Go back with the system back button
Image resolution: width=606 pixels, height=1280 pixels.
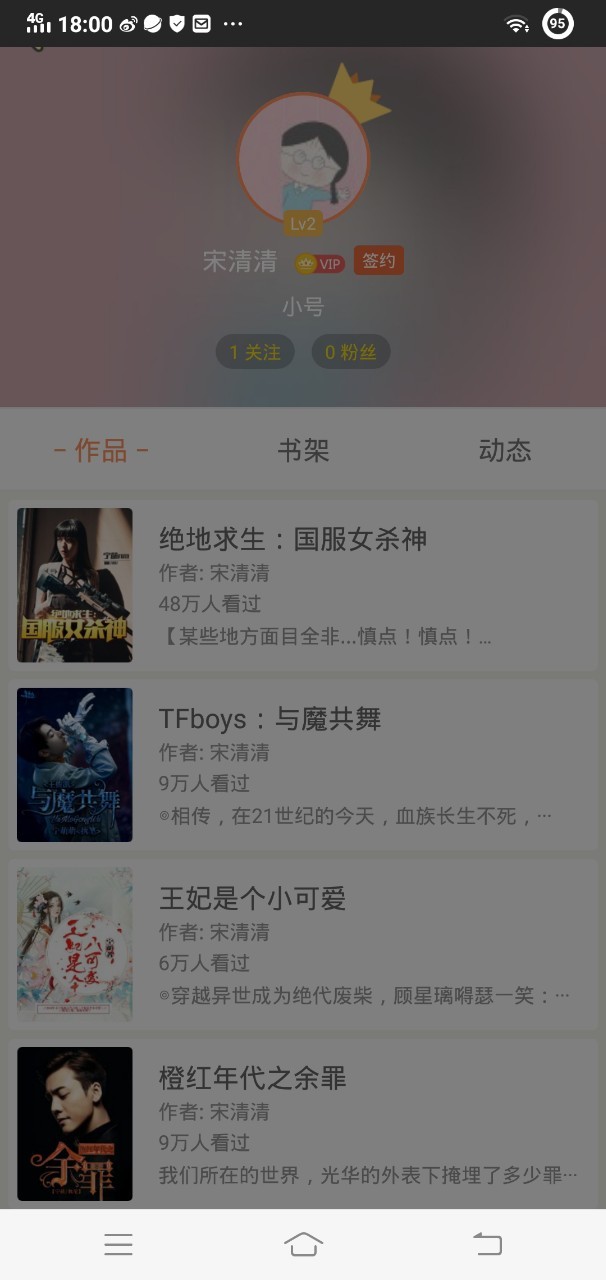487,1244
